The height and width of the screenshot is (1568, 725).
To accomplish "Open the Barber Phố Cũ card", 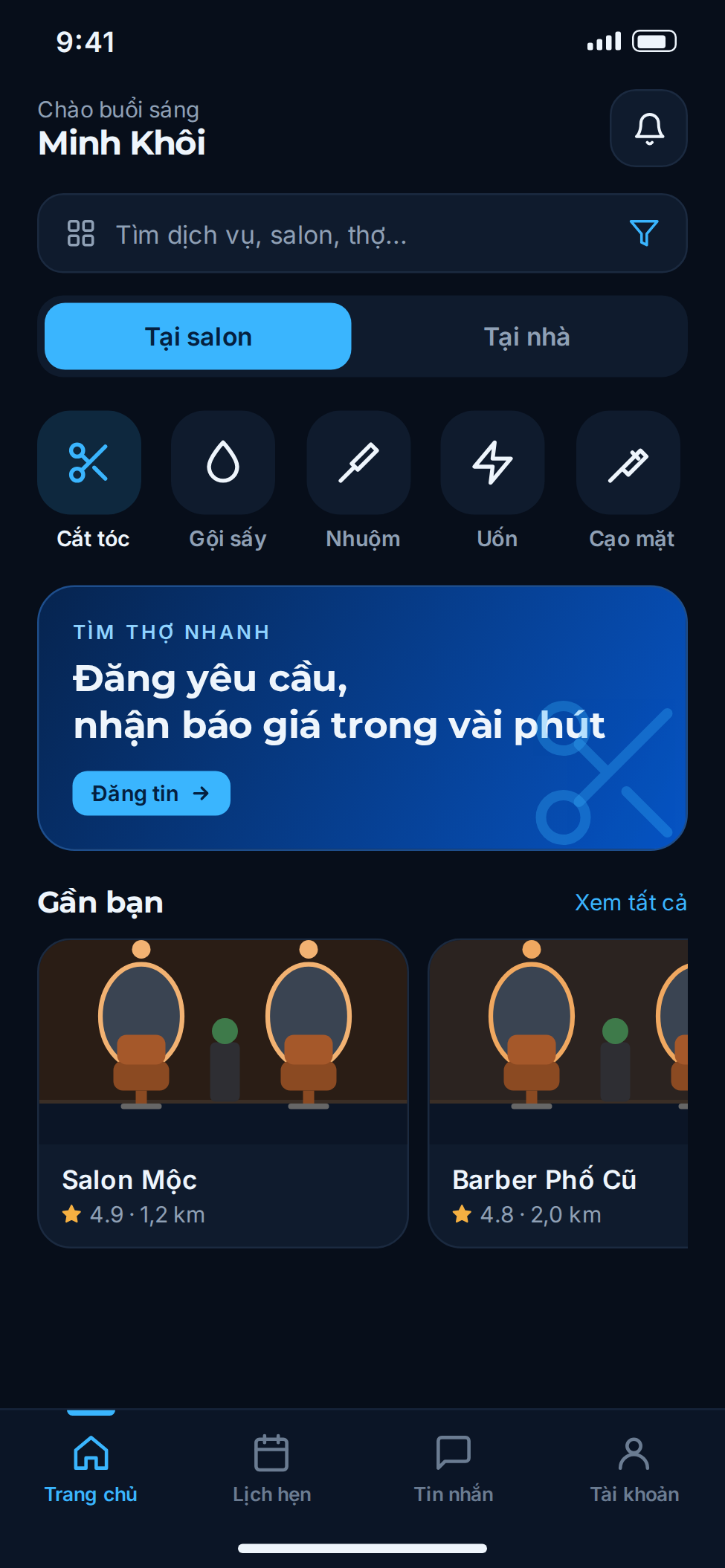I will pyautogui.click(x=558, y=1093).
